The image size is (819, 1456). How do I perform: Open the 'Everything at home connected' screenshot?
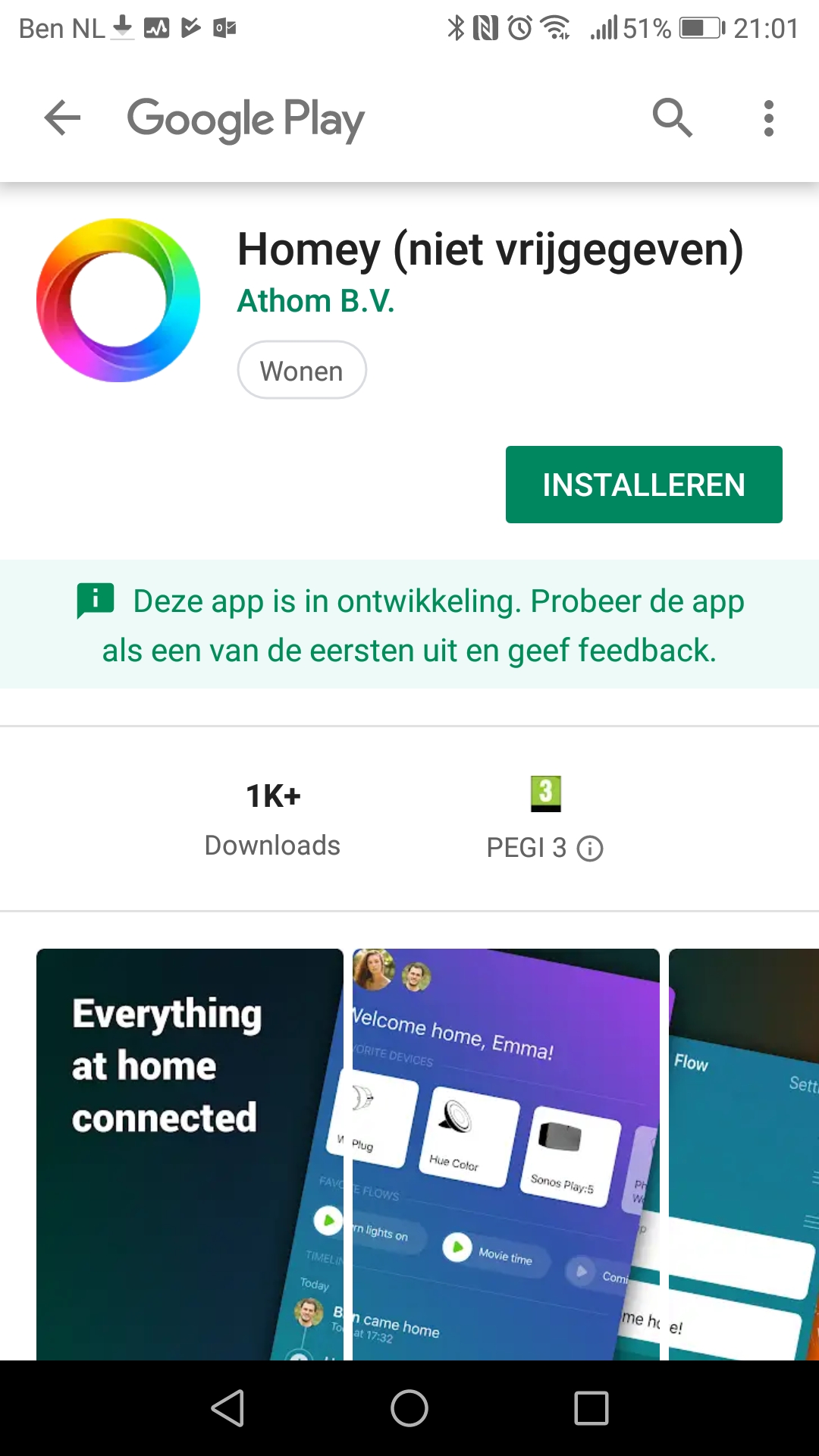(190, 1153)
